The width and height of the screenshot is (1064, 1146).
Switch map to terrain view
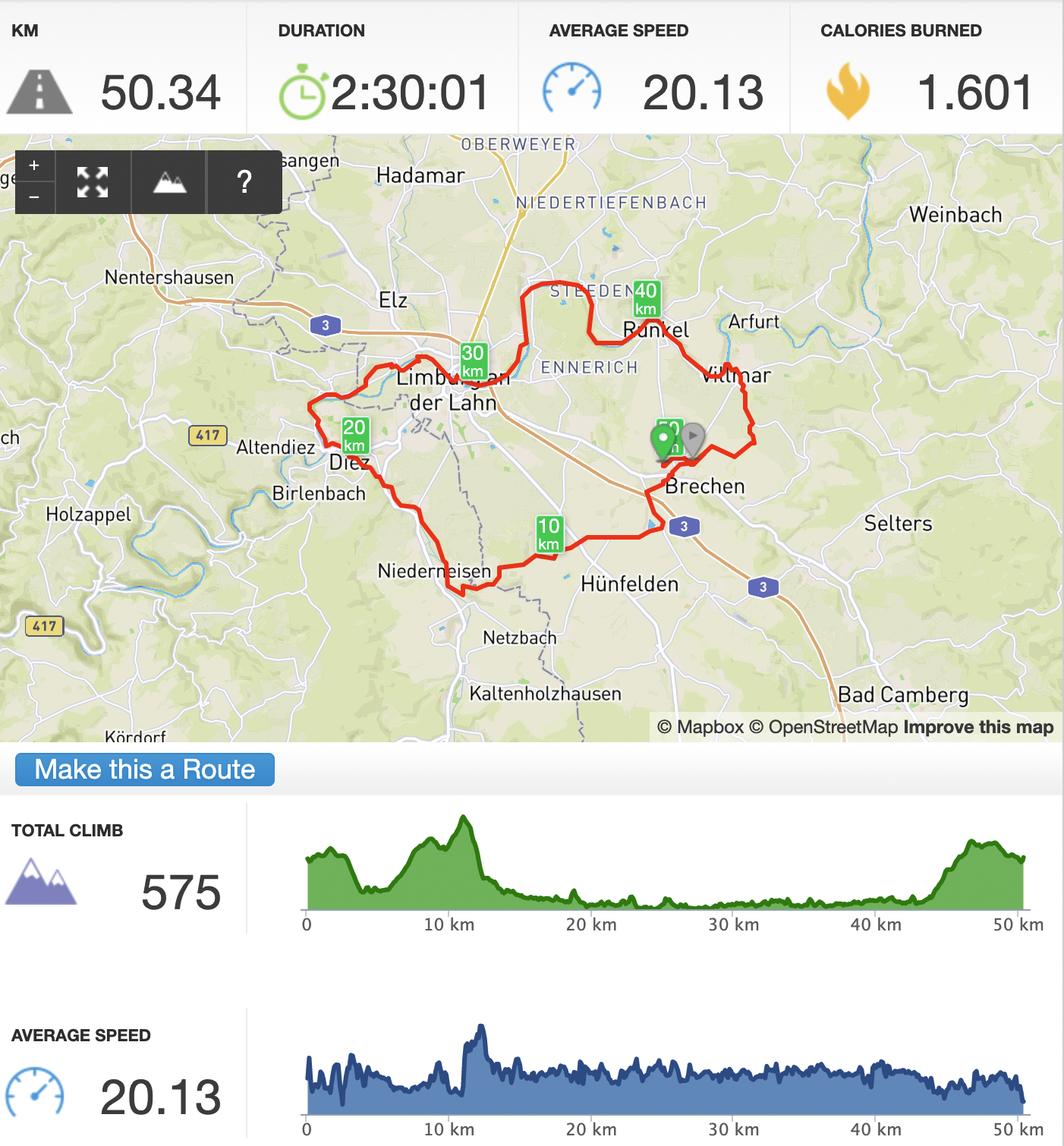169,182
